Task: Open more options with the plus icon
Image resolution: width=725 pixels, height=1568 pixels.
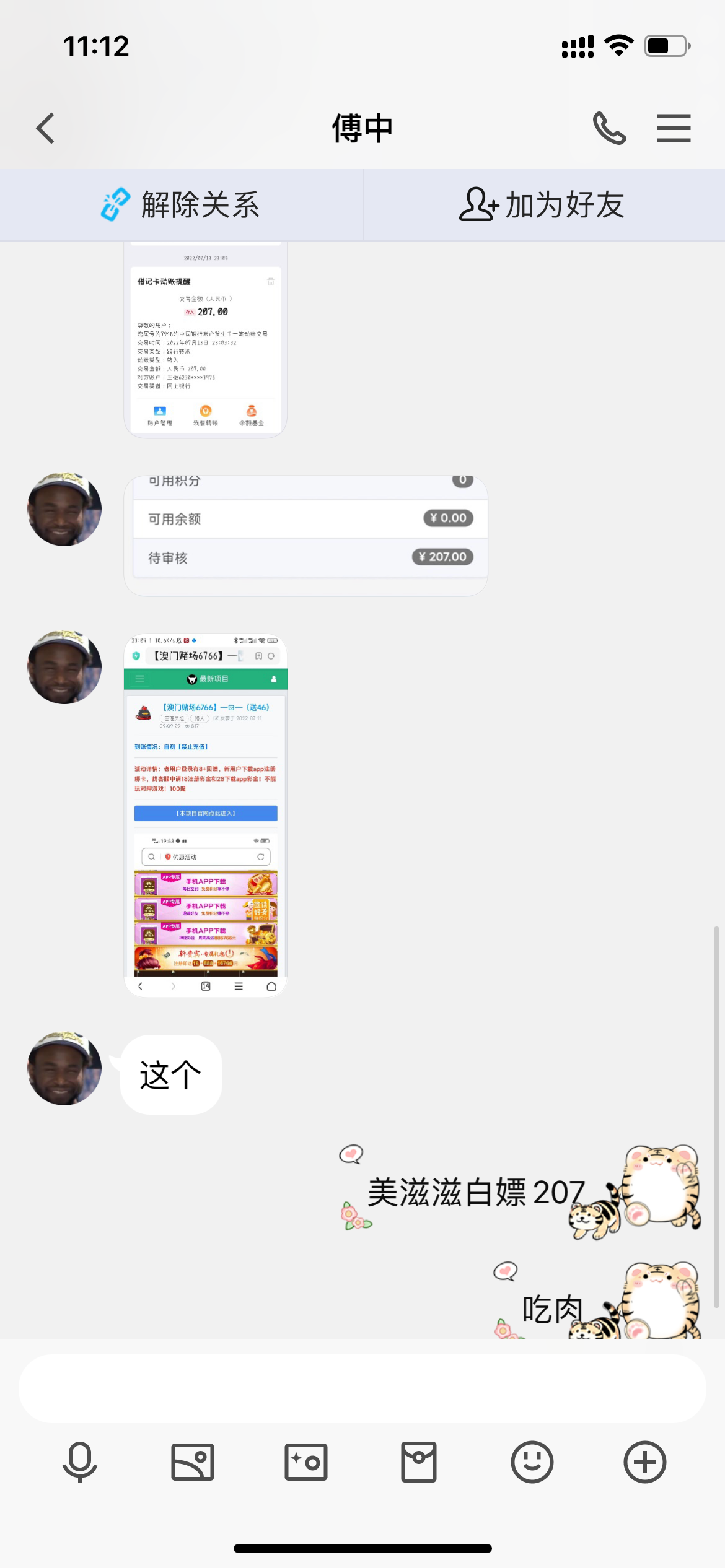Action: [645, 1462]
